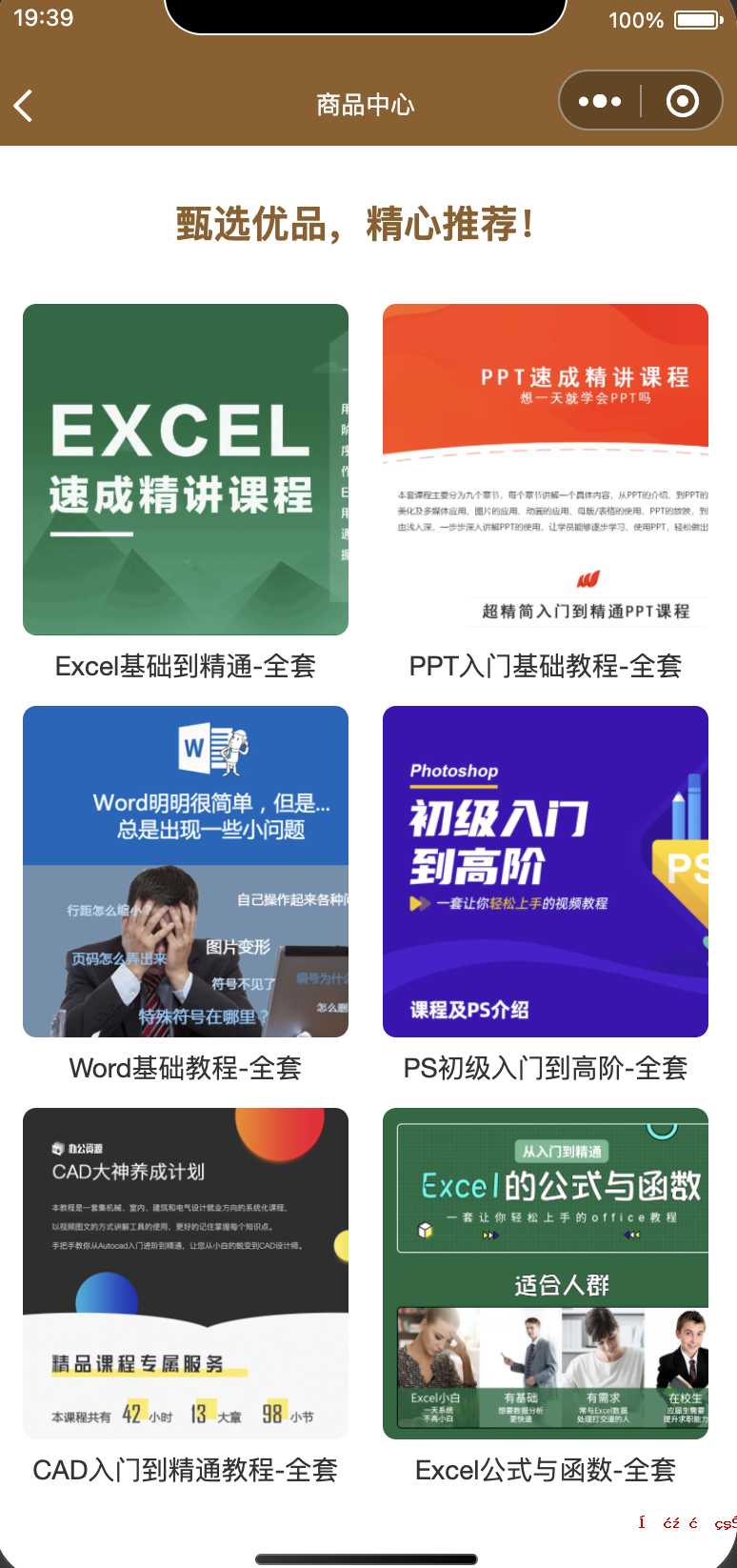The height and width of the screenshot is (1568, 737).
Task: Go back using the top-left arrow
Action: [x=24, y=105]
